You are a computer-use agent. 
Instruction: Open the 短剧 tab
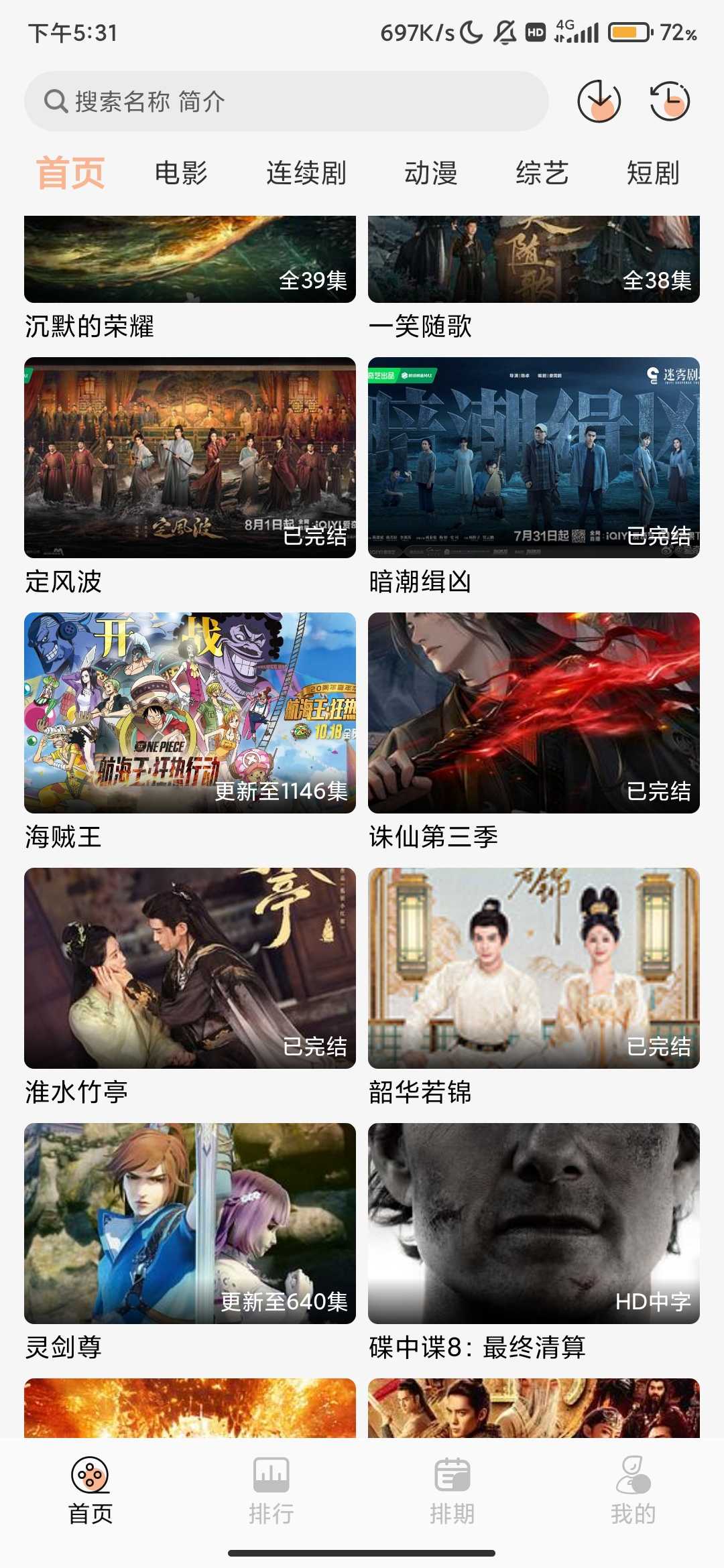click(653, 173)
